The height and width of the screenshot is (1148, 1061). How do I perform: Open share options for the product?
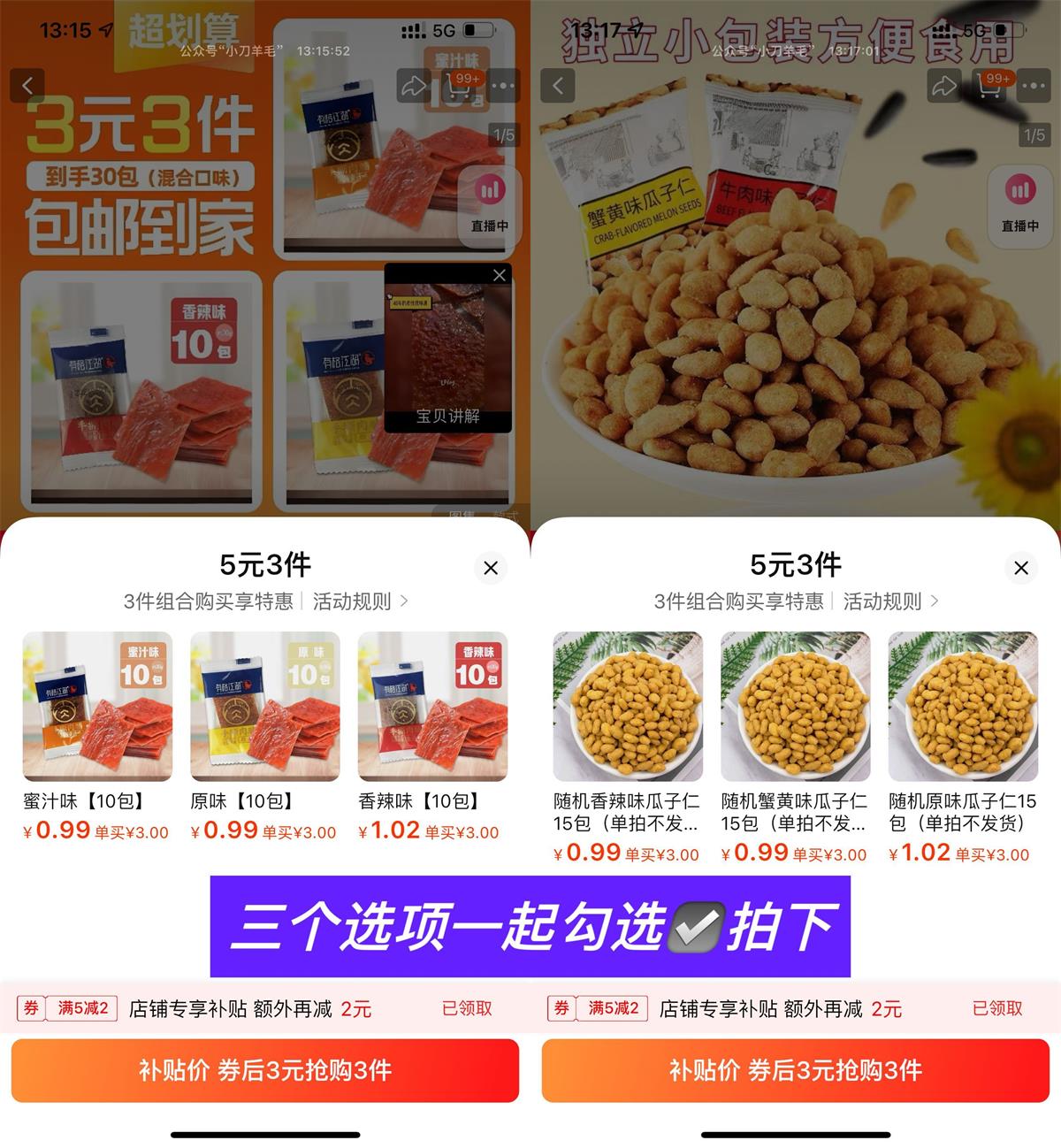[x=415, y=86]
